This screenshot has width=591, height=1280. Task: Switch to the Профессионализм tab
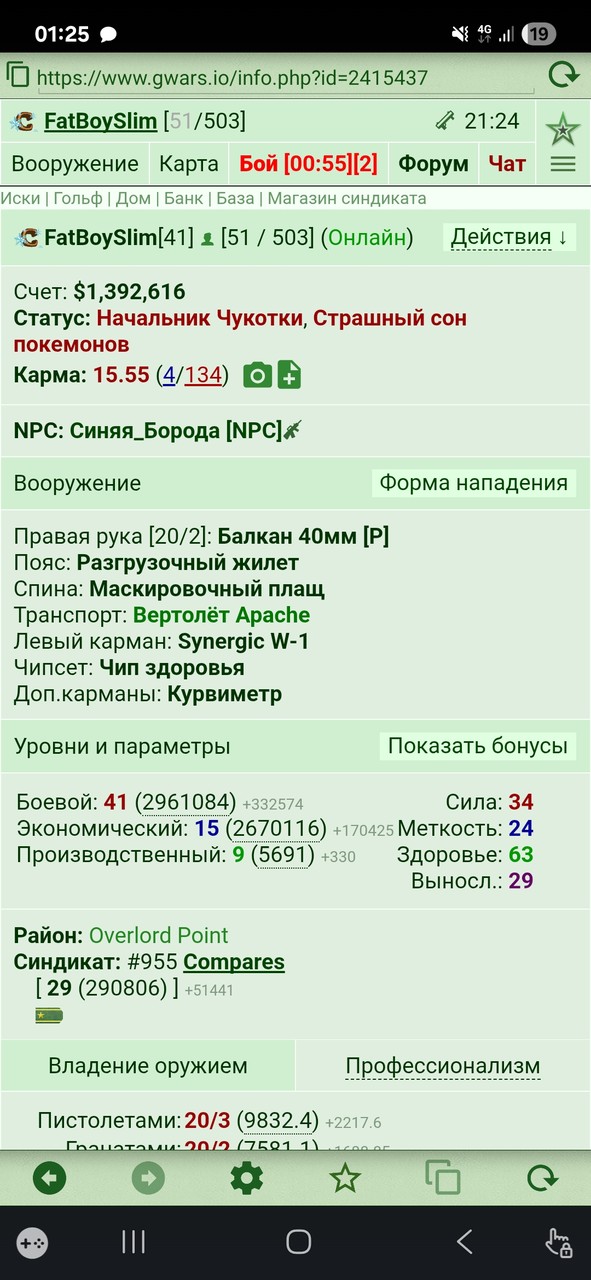443,1066
